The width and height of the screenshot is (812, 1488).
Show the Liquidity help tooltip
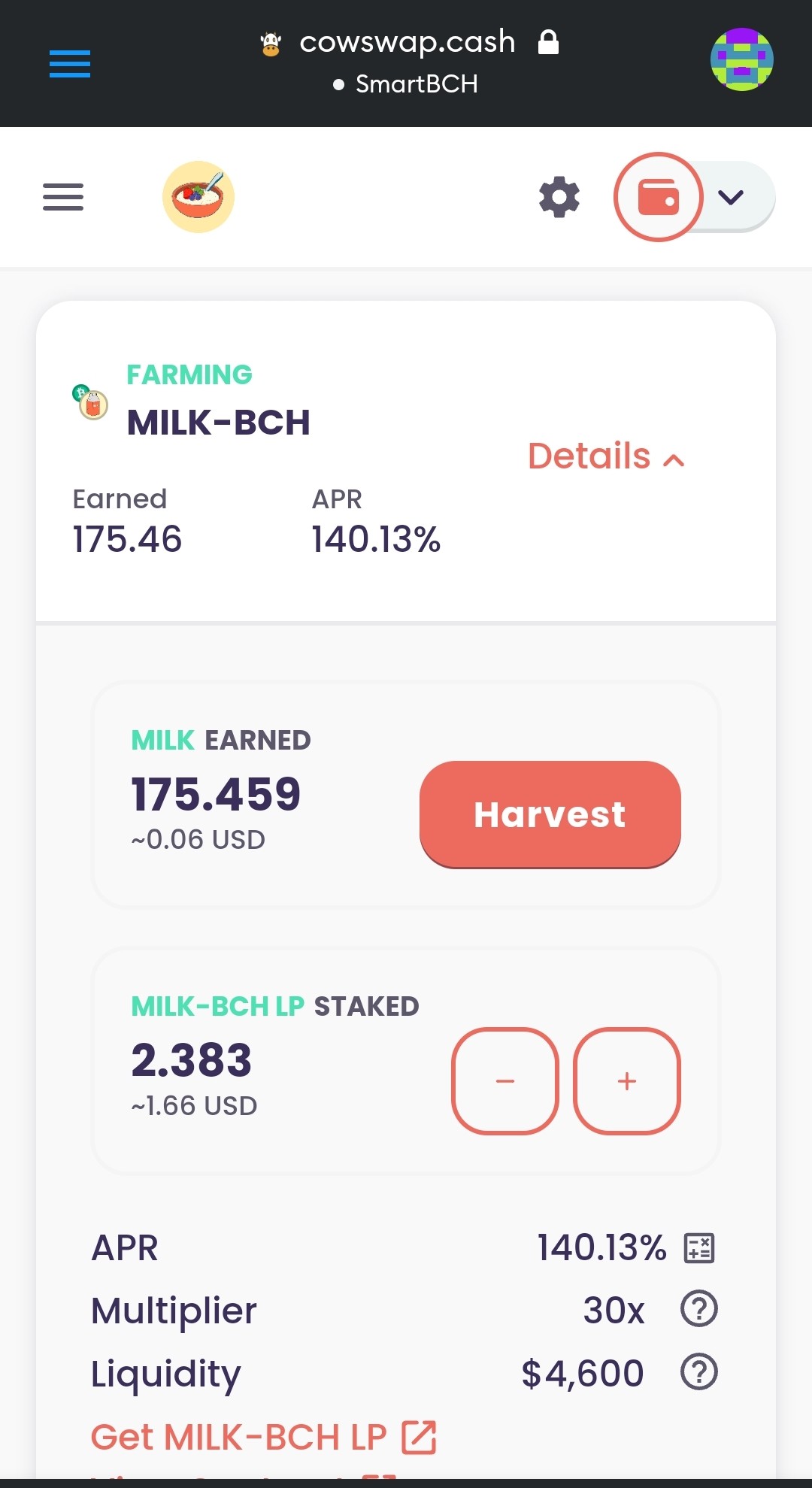pyautogui.click(x=699, y=1372)
